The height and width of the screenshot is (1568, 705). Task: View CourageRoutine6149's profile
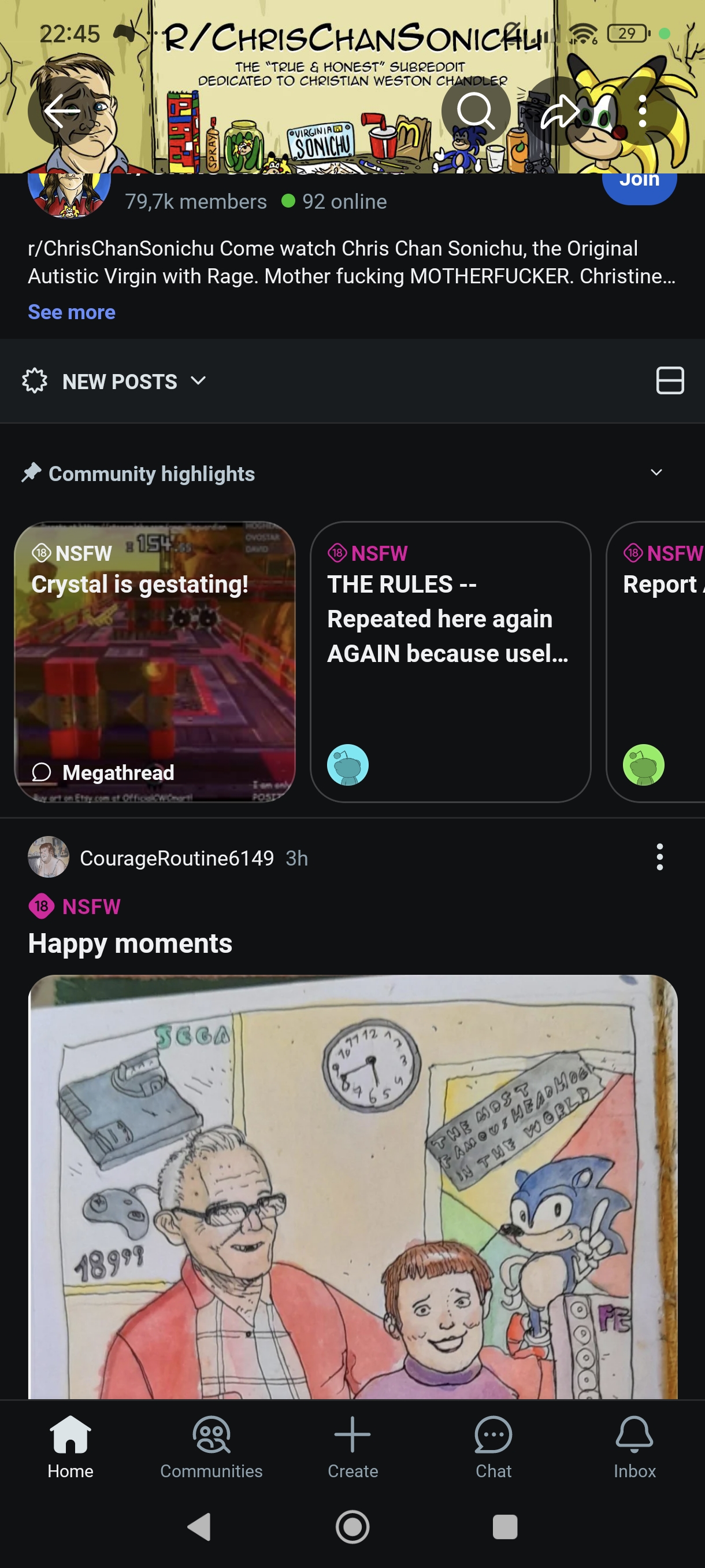(176, 857)
